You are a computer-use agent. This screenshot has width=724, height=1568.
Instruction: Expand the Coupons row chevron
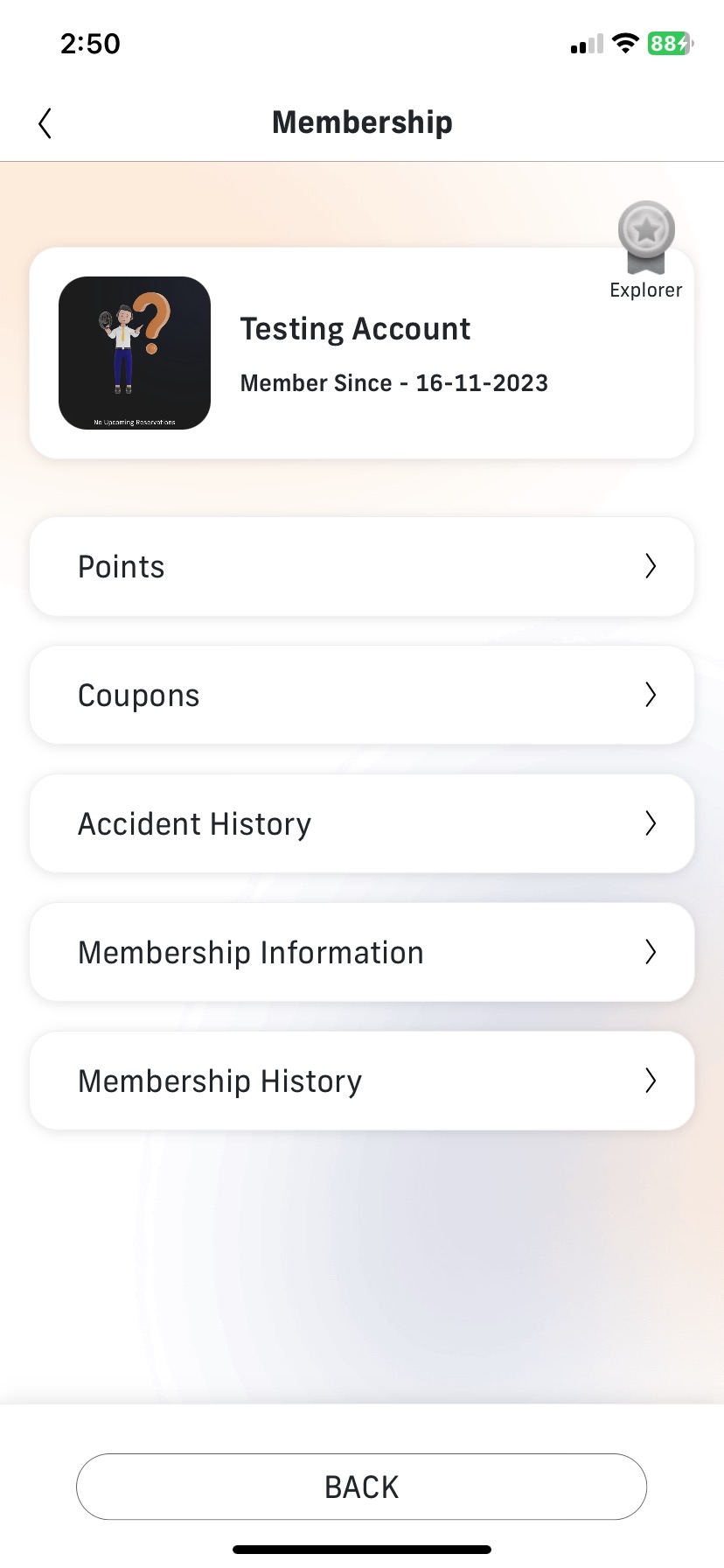(651, 695)
